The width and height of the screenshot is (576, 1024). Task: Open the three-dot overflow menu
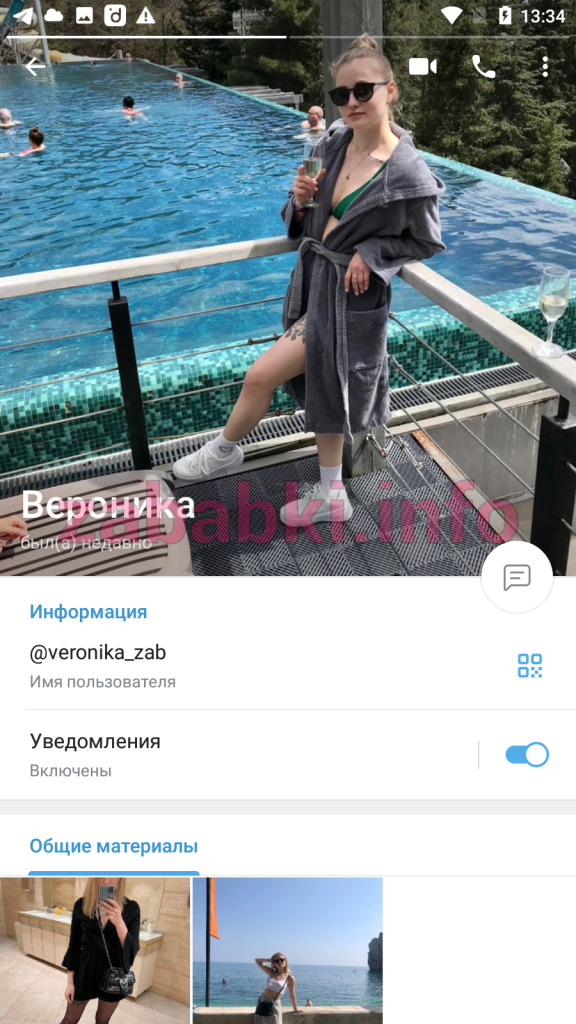click(545, 67)
